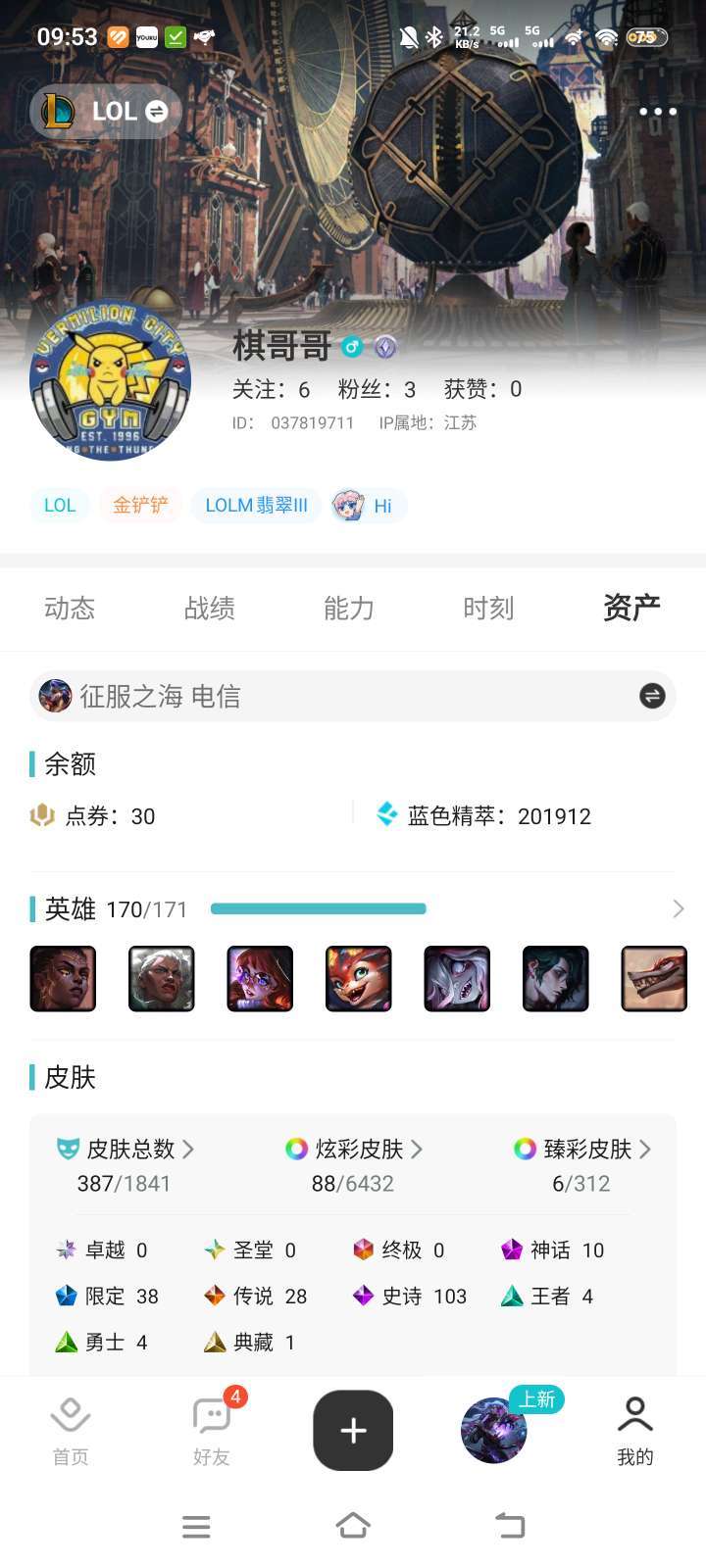Switch to the 动态 tab

(70, 609)
